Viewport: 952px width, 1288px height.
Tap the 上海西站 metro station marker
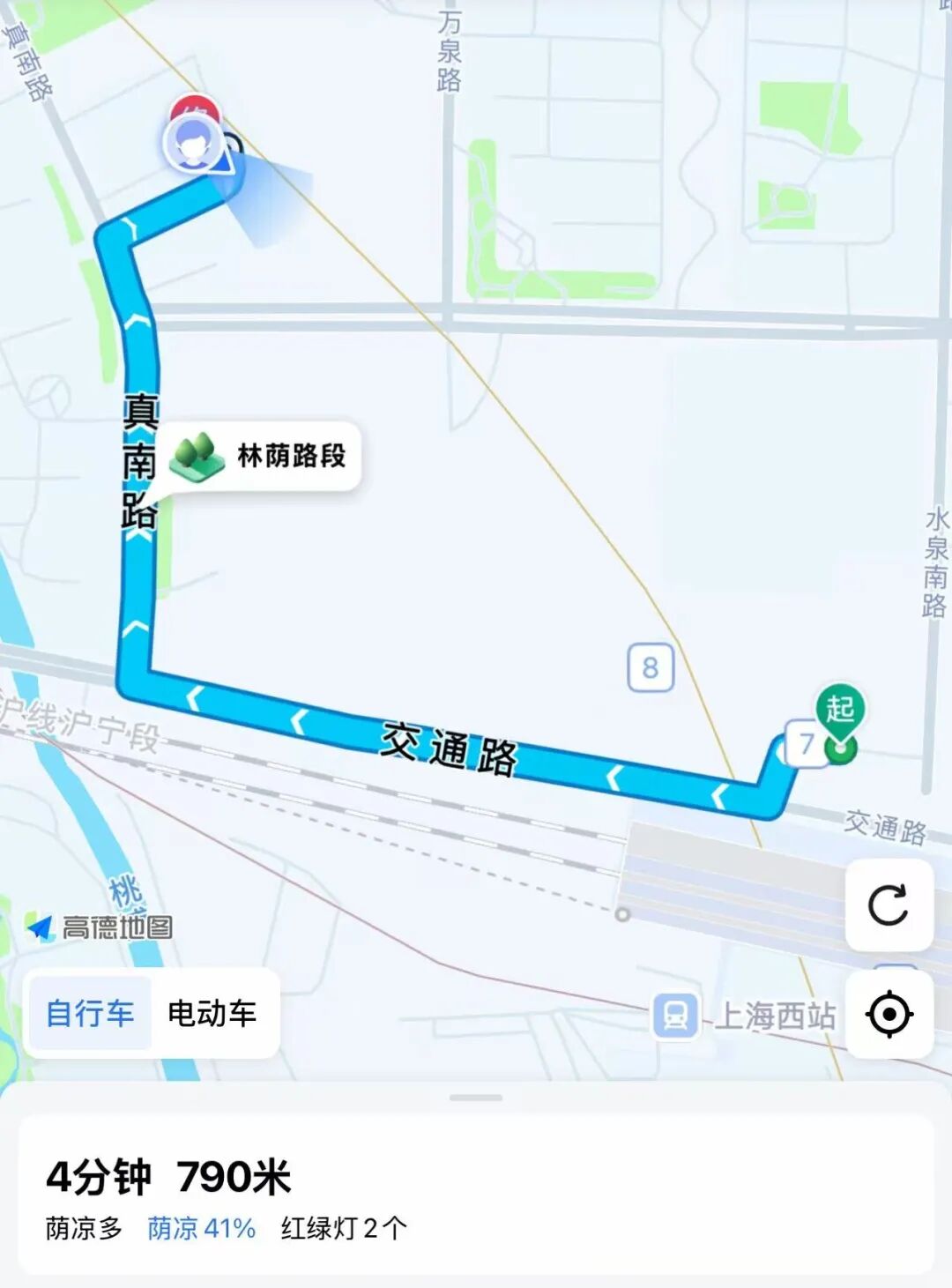pos(675,1015)
